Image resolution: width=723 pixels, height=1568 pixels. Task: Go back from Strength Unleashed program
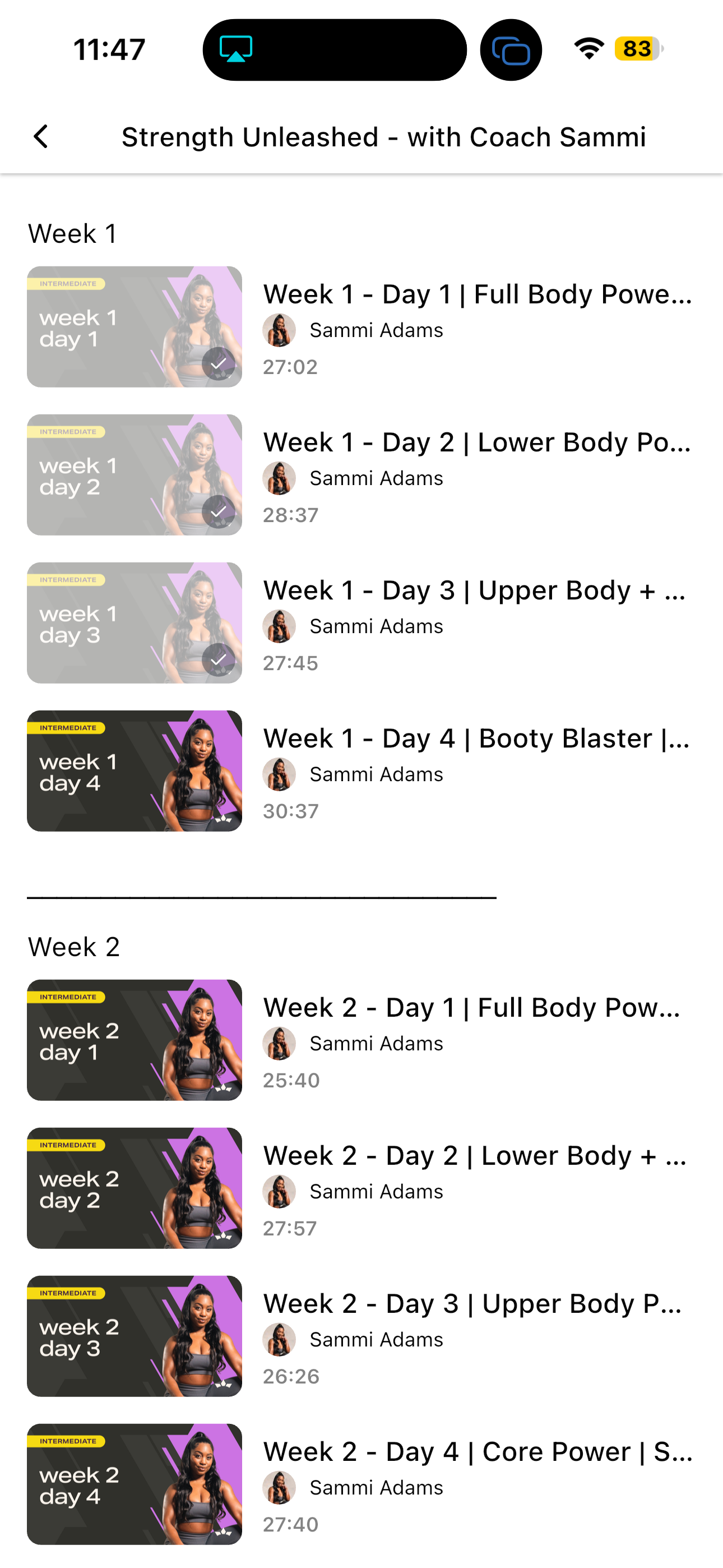click(41, 136)
